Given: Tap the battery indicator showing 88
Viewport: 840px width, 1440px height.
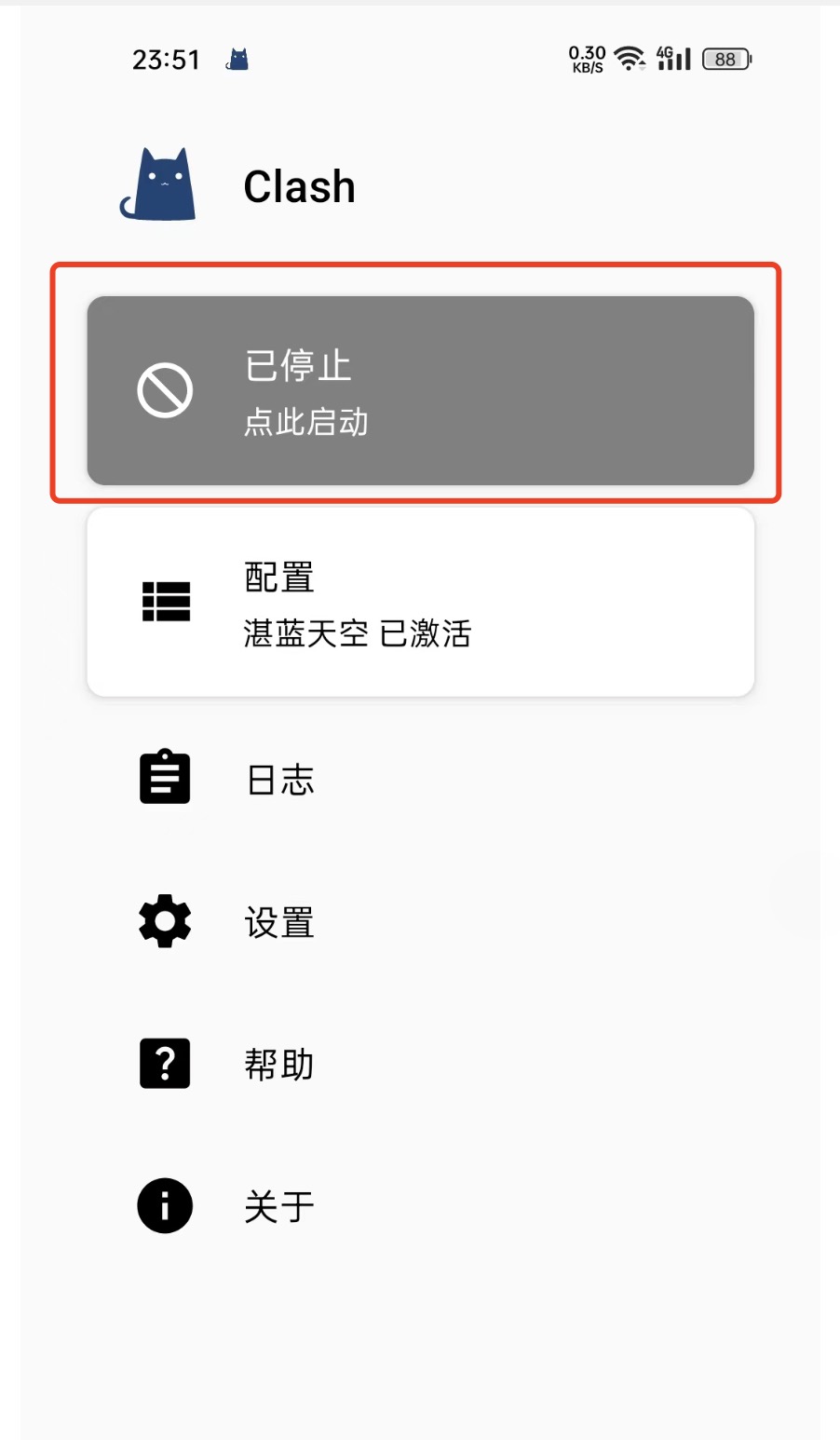Looking at the screenshot, I should (x=725, y=59).
